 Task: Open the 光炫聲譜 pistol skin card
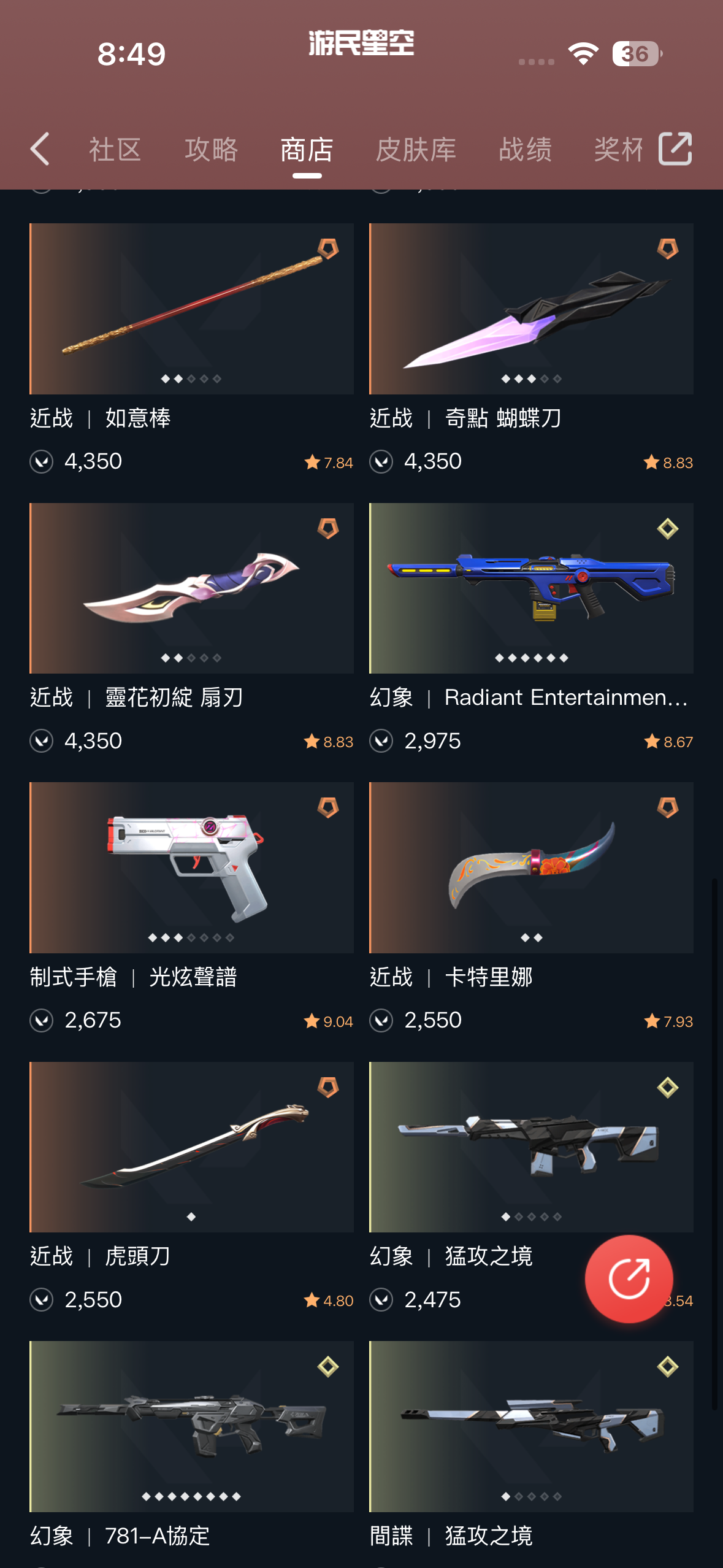point(191,867)
